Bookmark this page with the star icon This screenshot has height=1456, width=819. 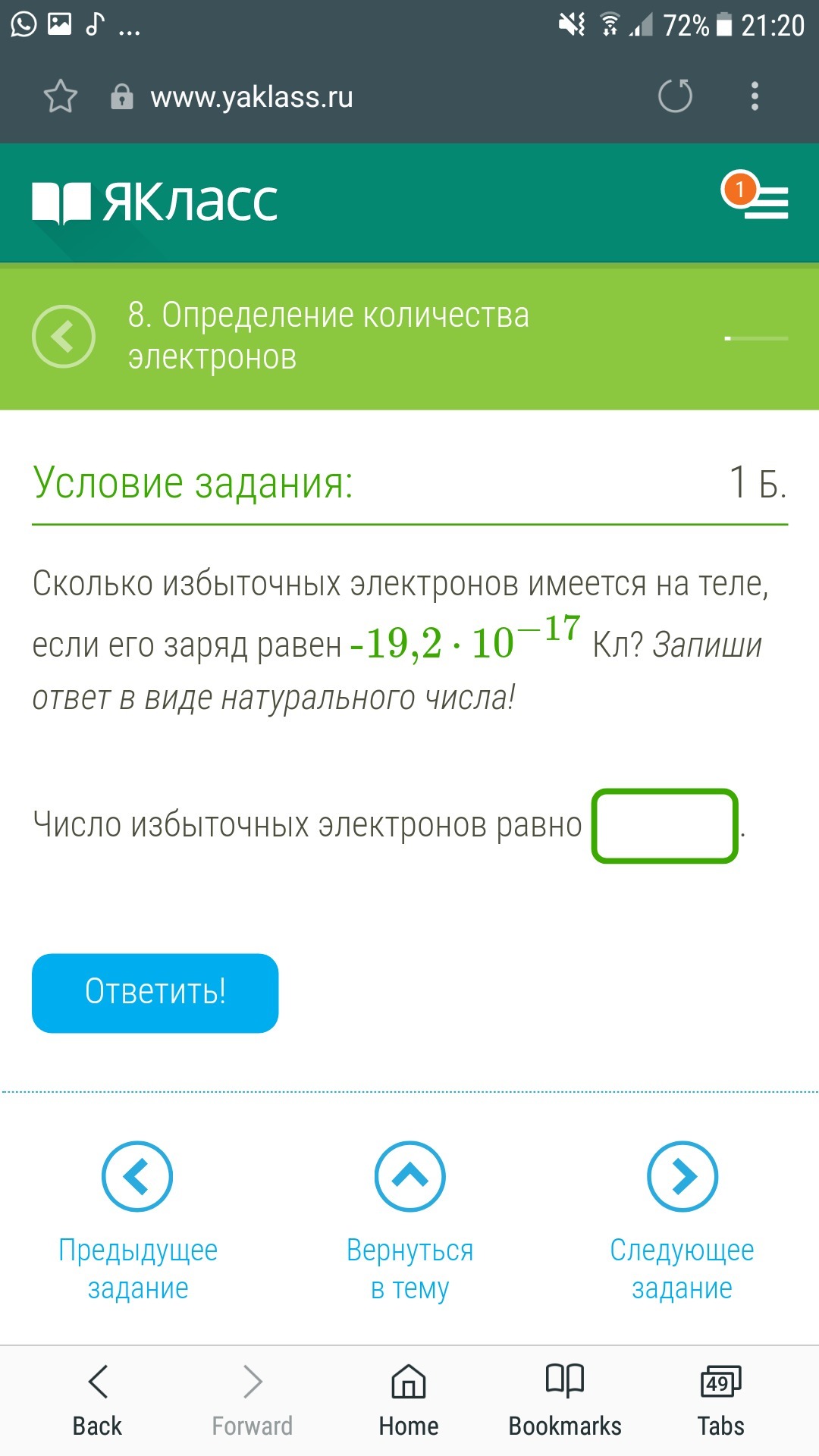(61, 96)
